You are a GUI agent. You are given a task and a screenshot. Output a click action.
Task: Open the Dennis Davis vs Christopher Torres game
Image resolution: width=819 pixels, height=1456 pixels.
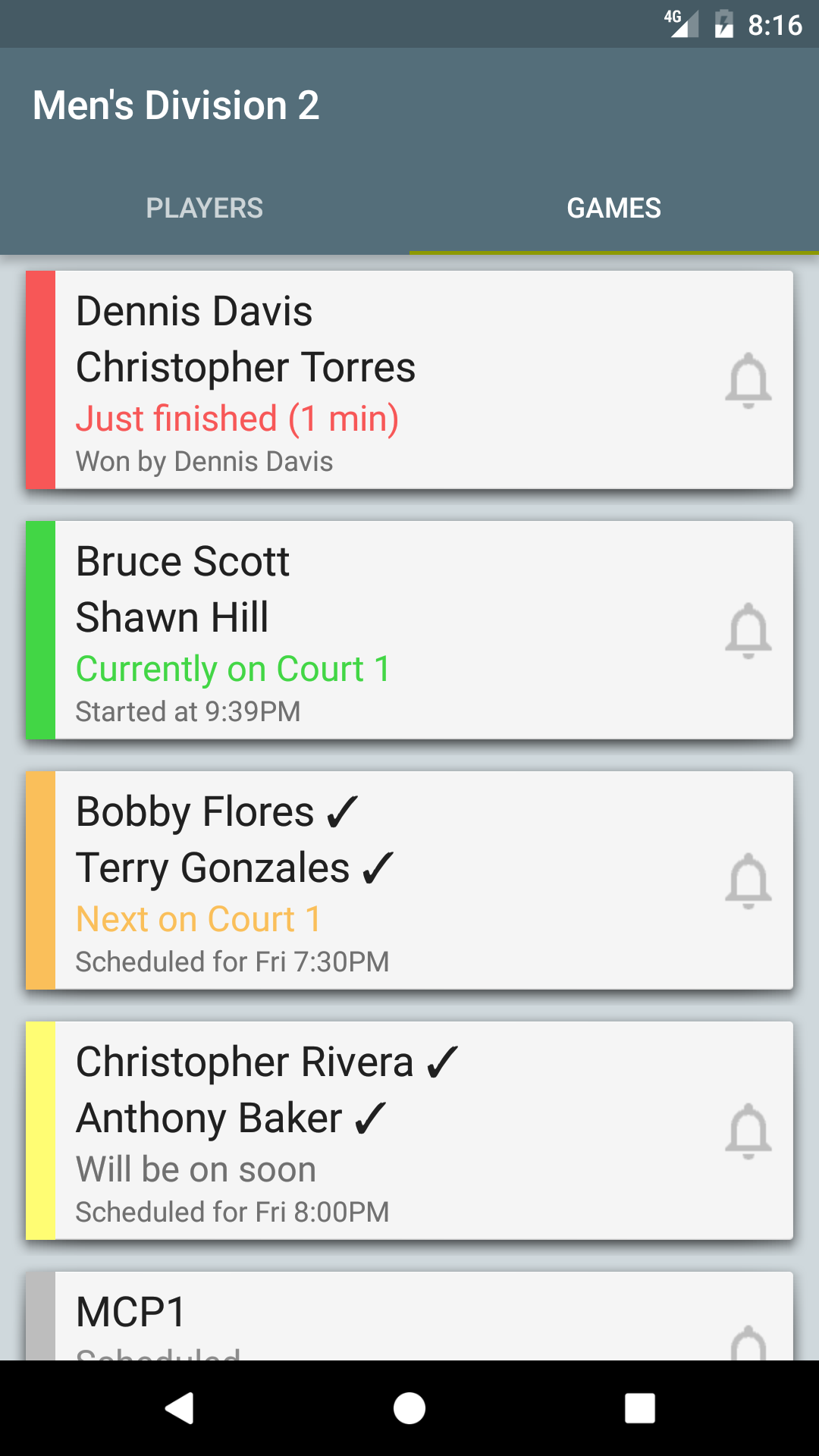379,380
